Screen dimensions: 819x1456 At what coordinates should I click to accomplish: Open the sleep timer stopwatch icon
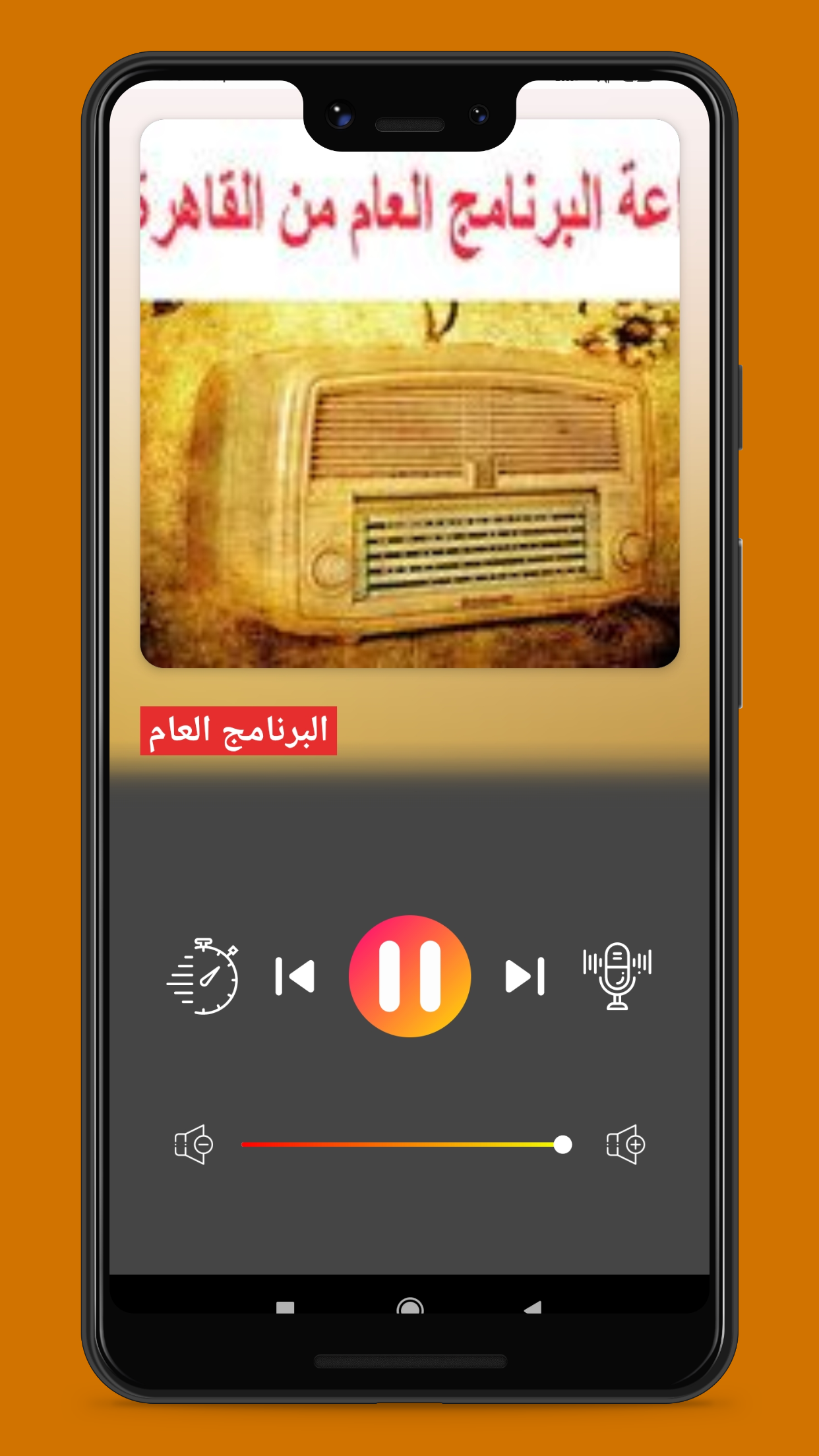click(x=202, y=976)
